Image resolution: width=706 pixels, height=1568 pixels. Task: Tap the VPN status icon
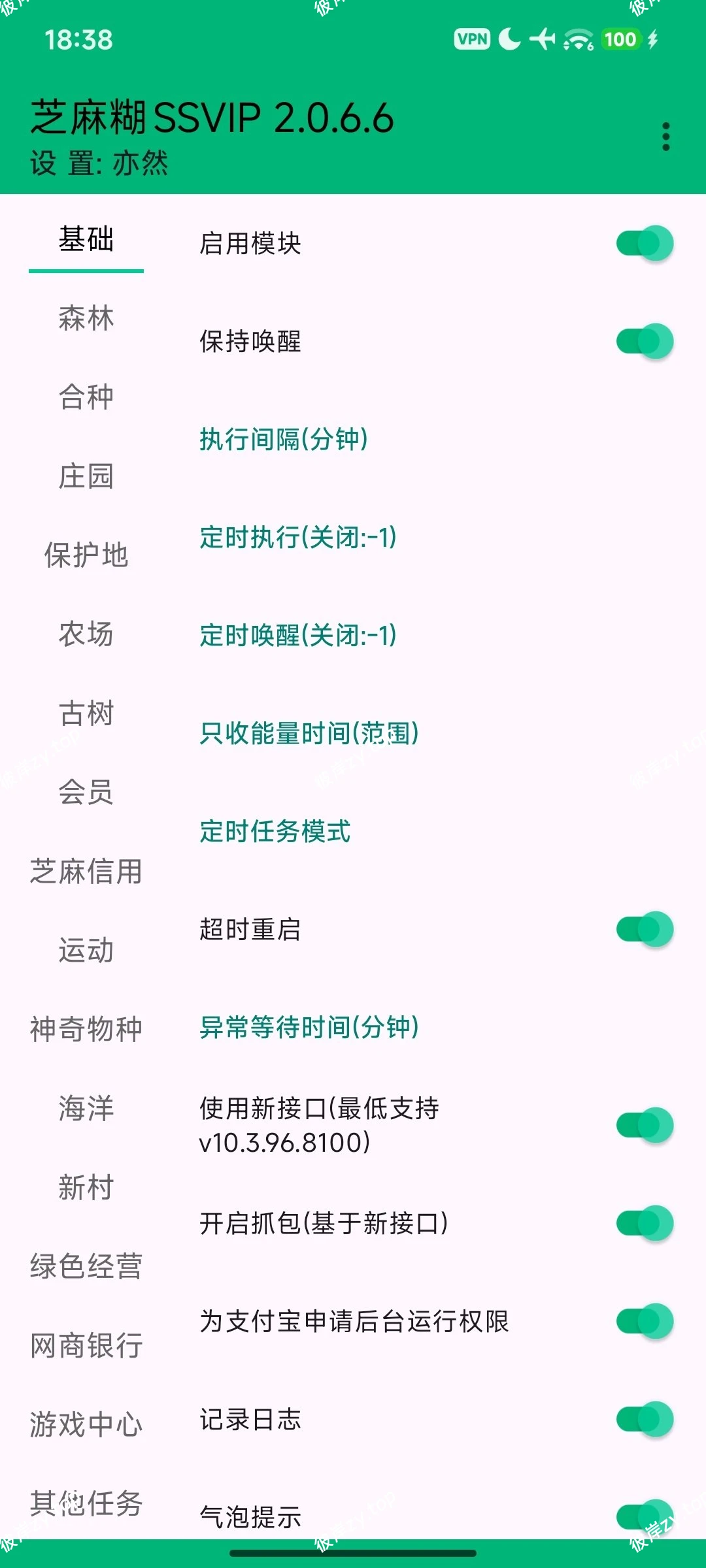click(x=472, y=39)
